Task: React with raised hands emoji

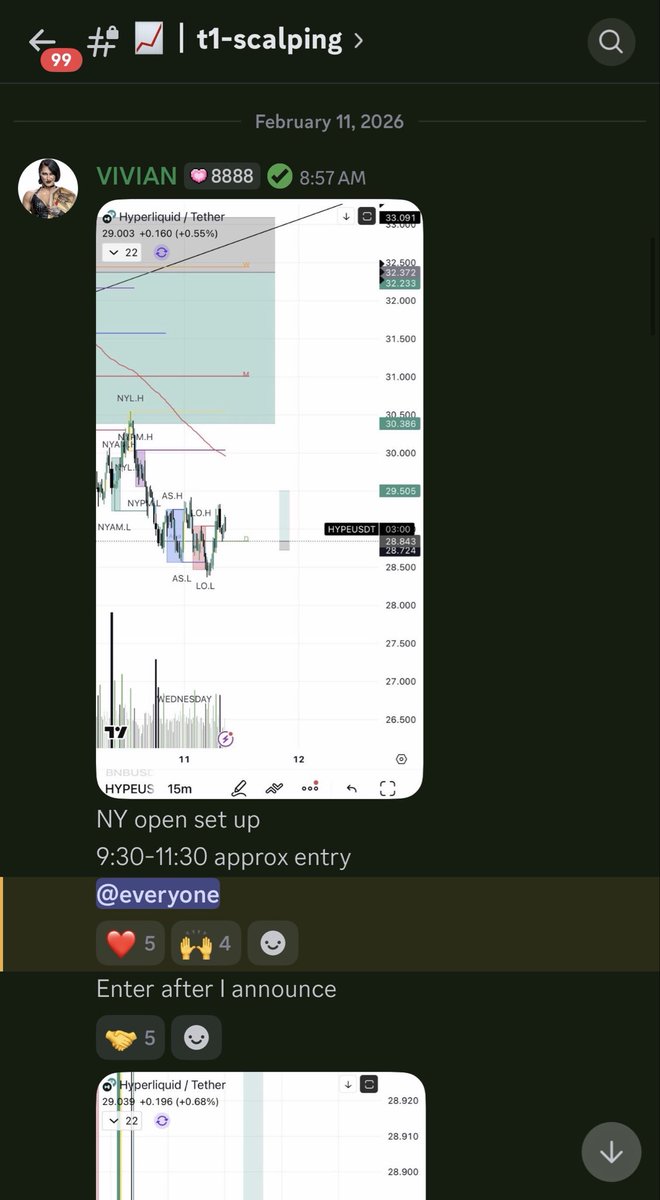Action: [206, 943]
